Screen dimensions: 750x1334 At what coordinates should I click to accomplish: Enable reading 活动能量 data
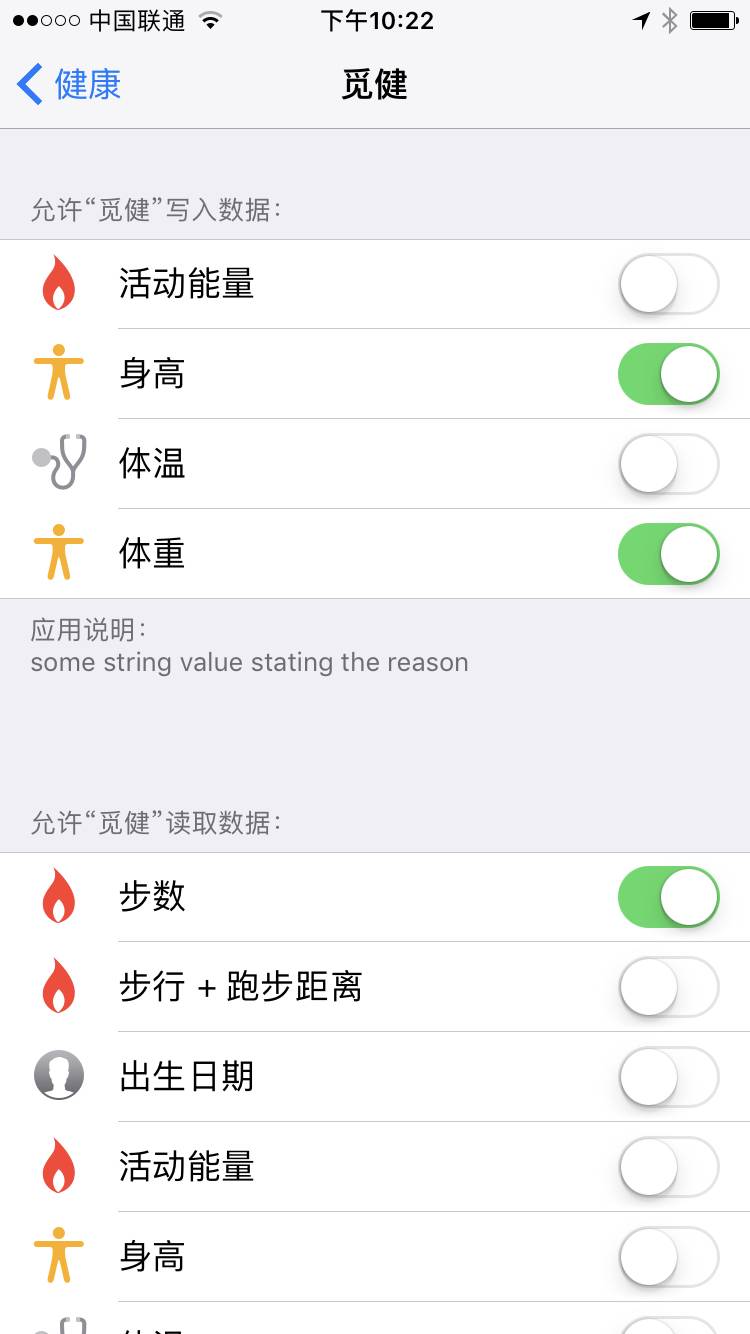(668, 1167)
